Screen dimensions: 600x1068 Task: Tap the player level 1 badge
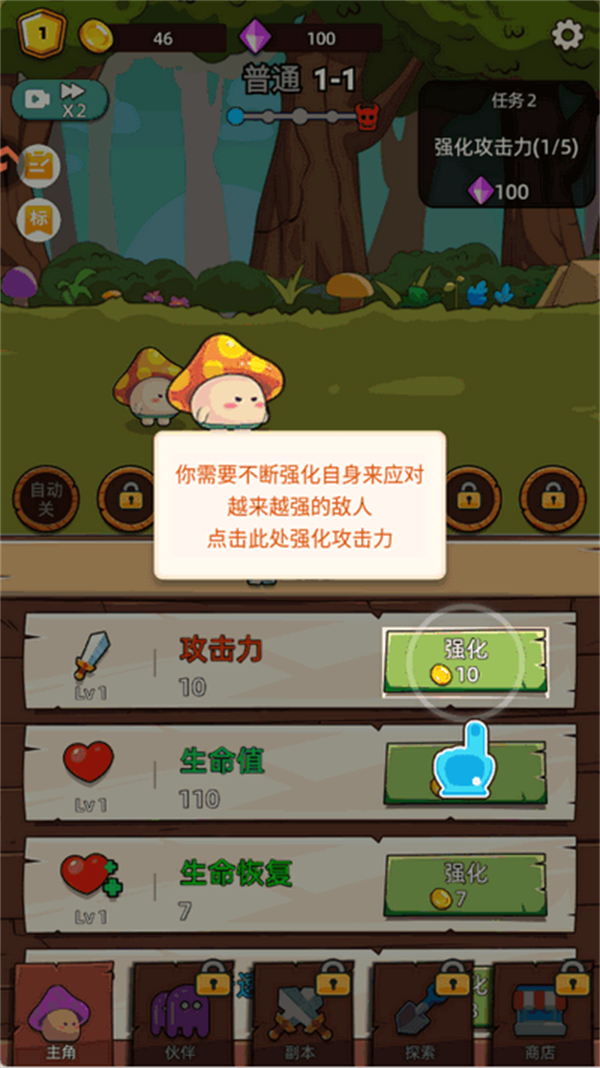coord(42,35)
